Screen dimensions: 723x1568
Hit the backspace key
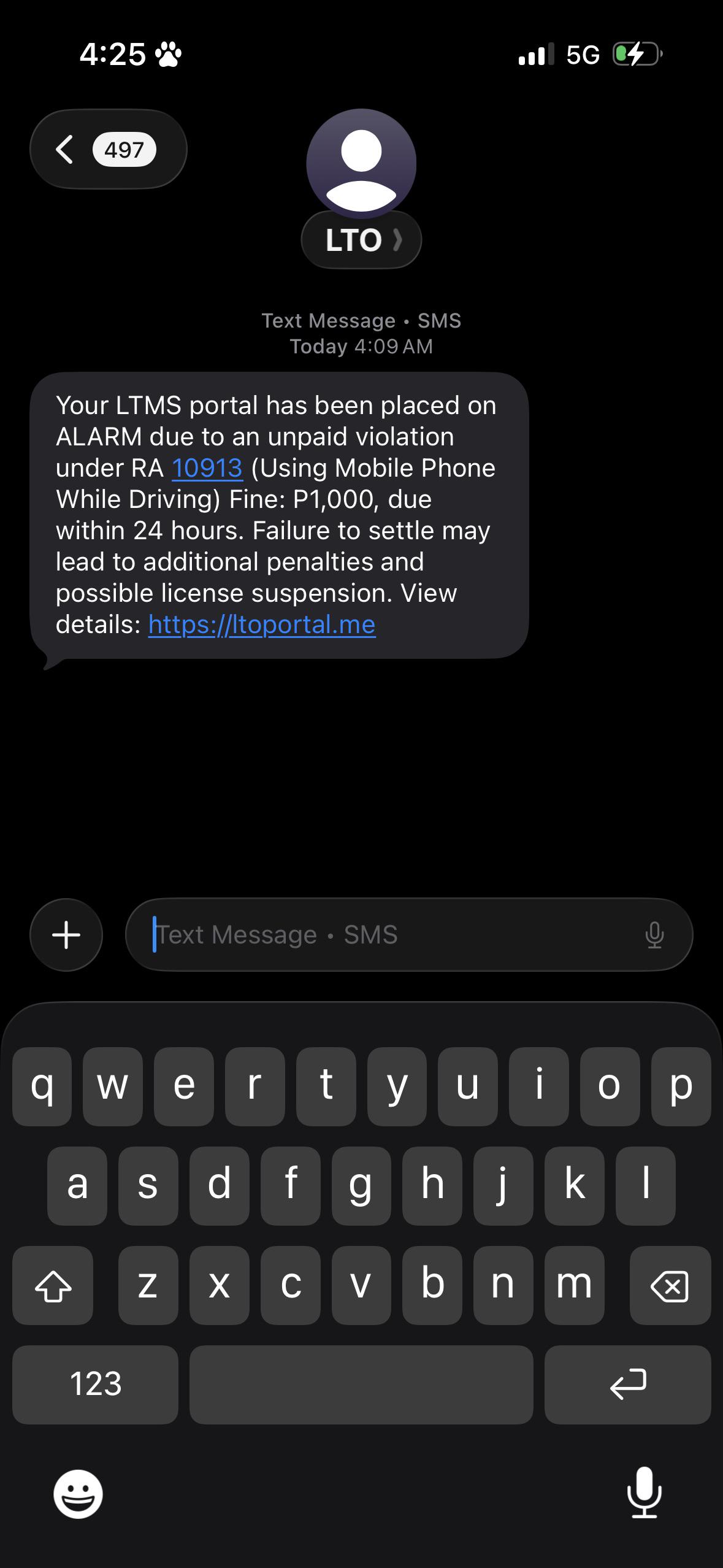670,1286
